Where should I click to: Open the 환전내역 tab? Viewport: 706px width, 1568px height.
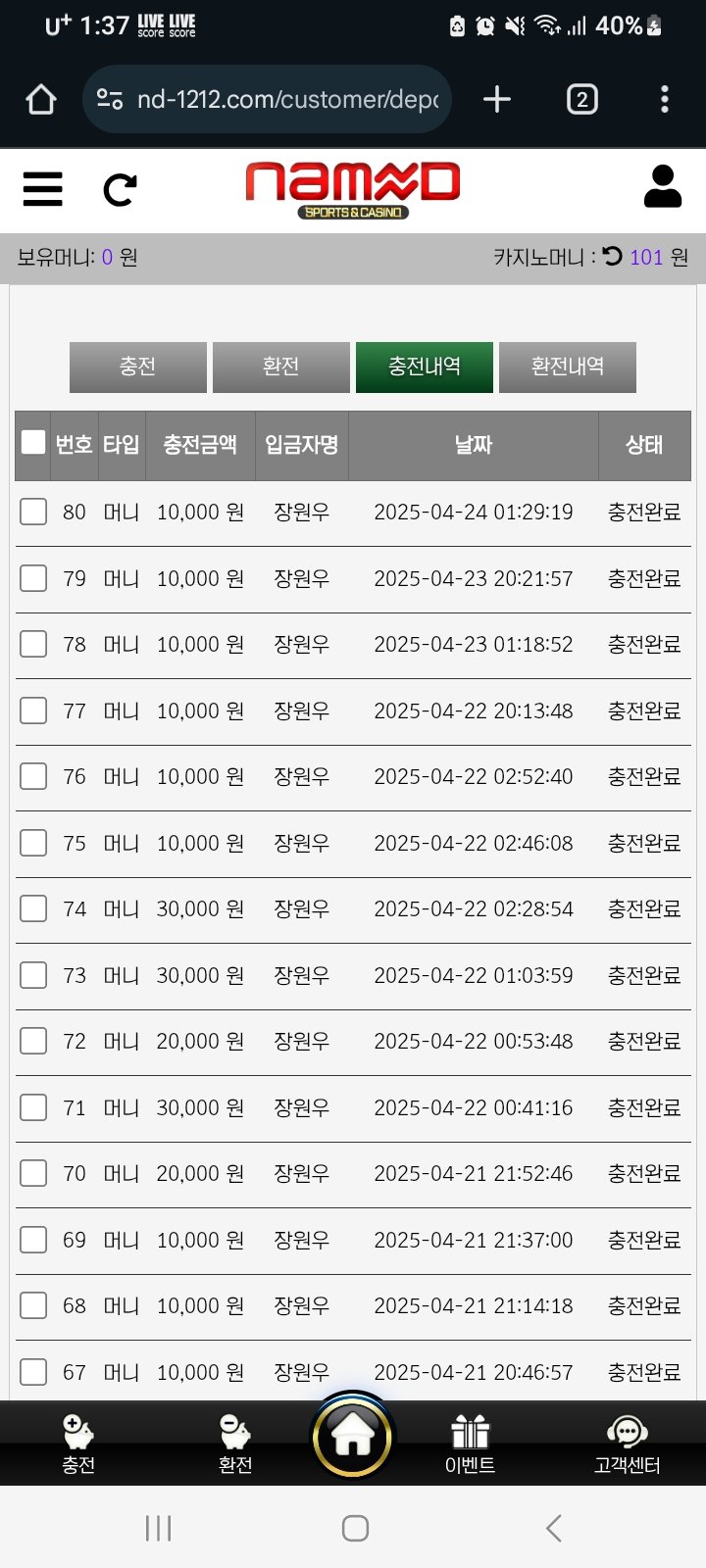(x=568, y=367)
